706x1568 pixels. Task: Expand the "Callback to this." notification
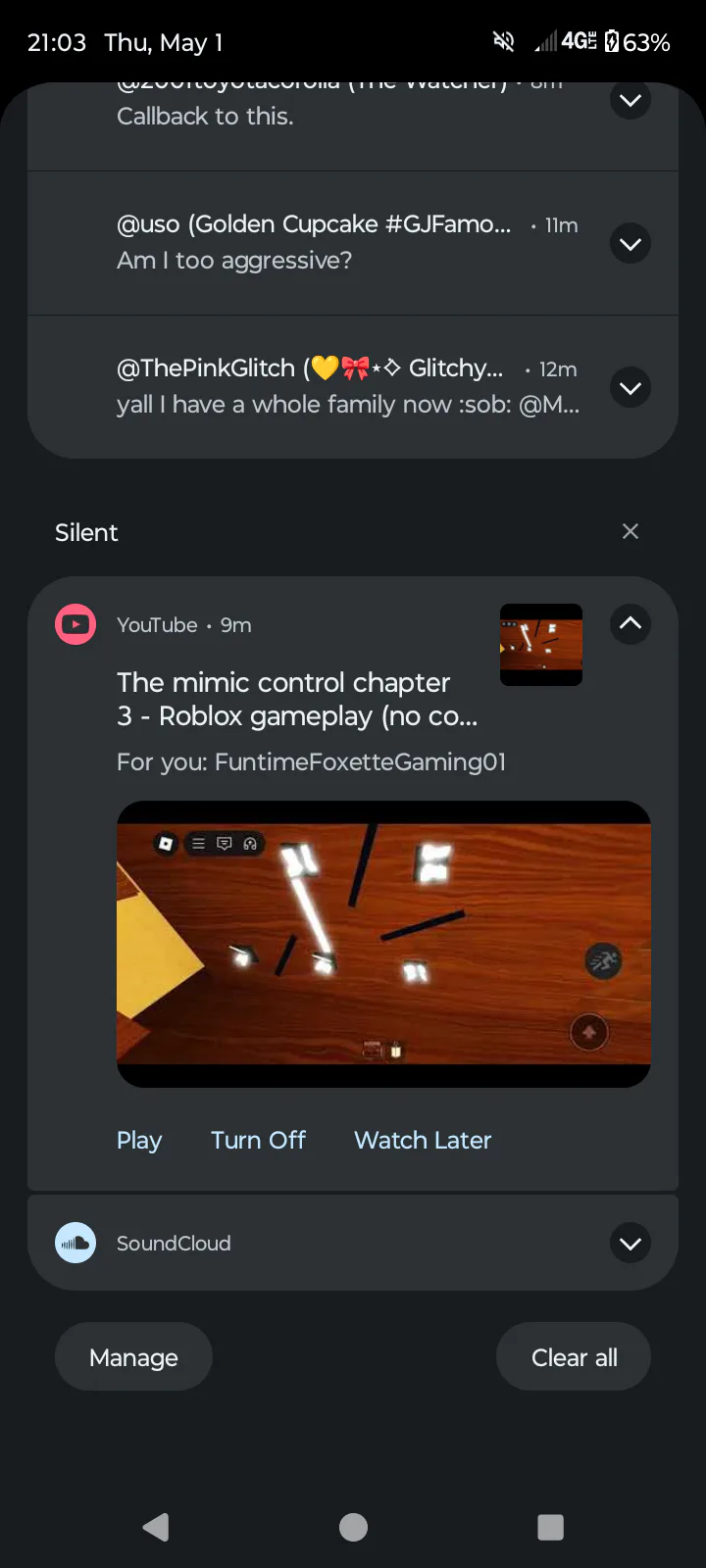click(x=630, y=101)
